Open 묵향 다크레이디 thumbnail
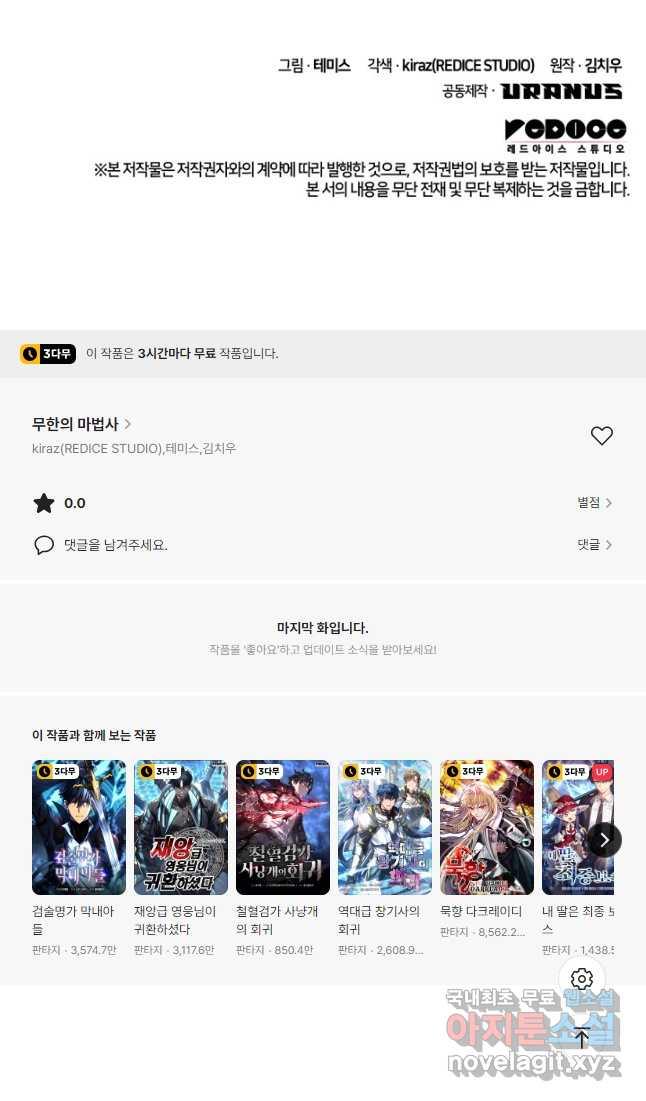Image resolution: width=646 pixels, height=1101 pixels. click(x=487, y=827)
